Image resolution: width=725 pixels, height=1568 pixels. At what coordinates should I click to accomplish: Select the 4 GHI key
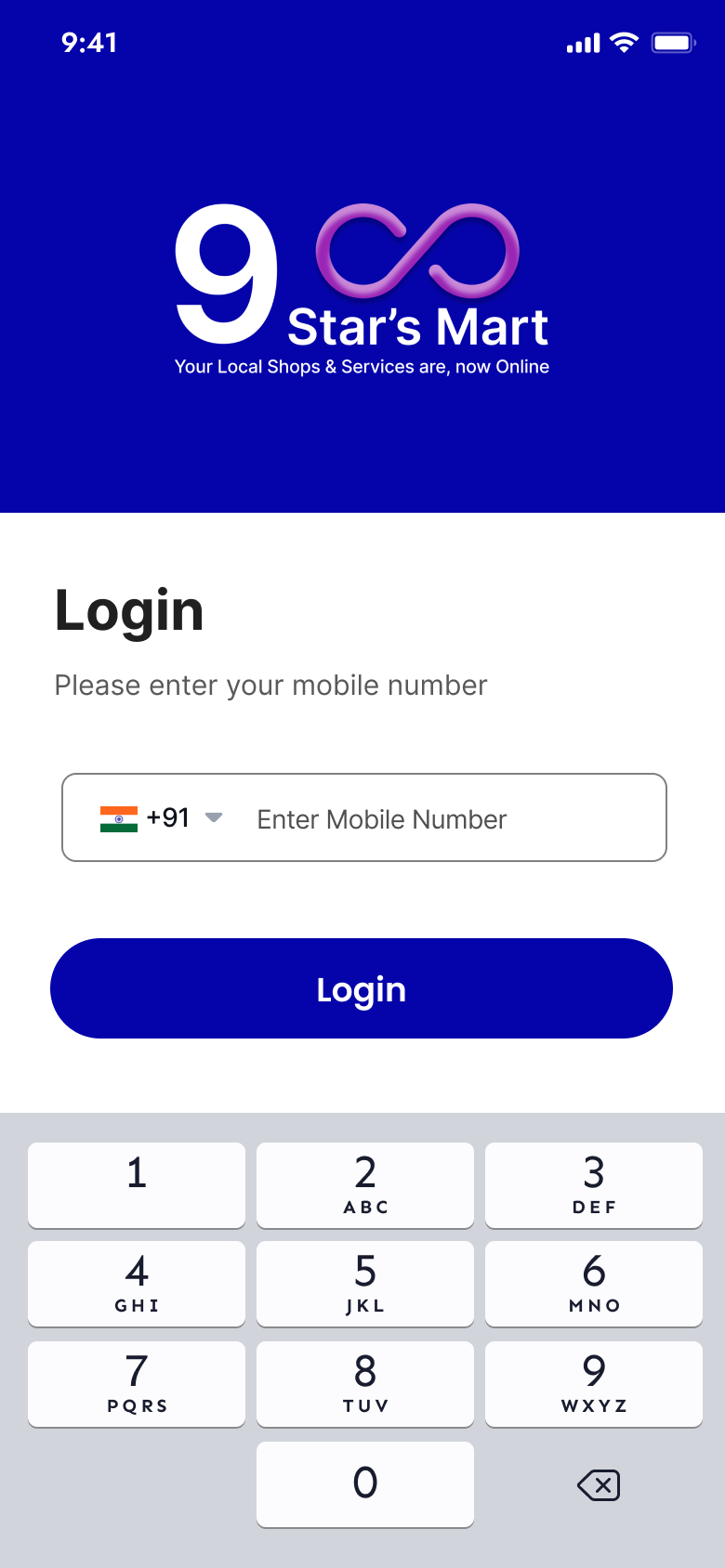(137, 1283)
